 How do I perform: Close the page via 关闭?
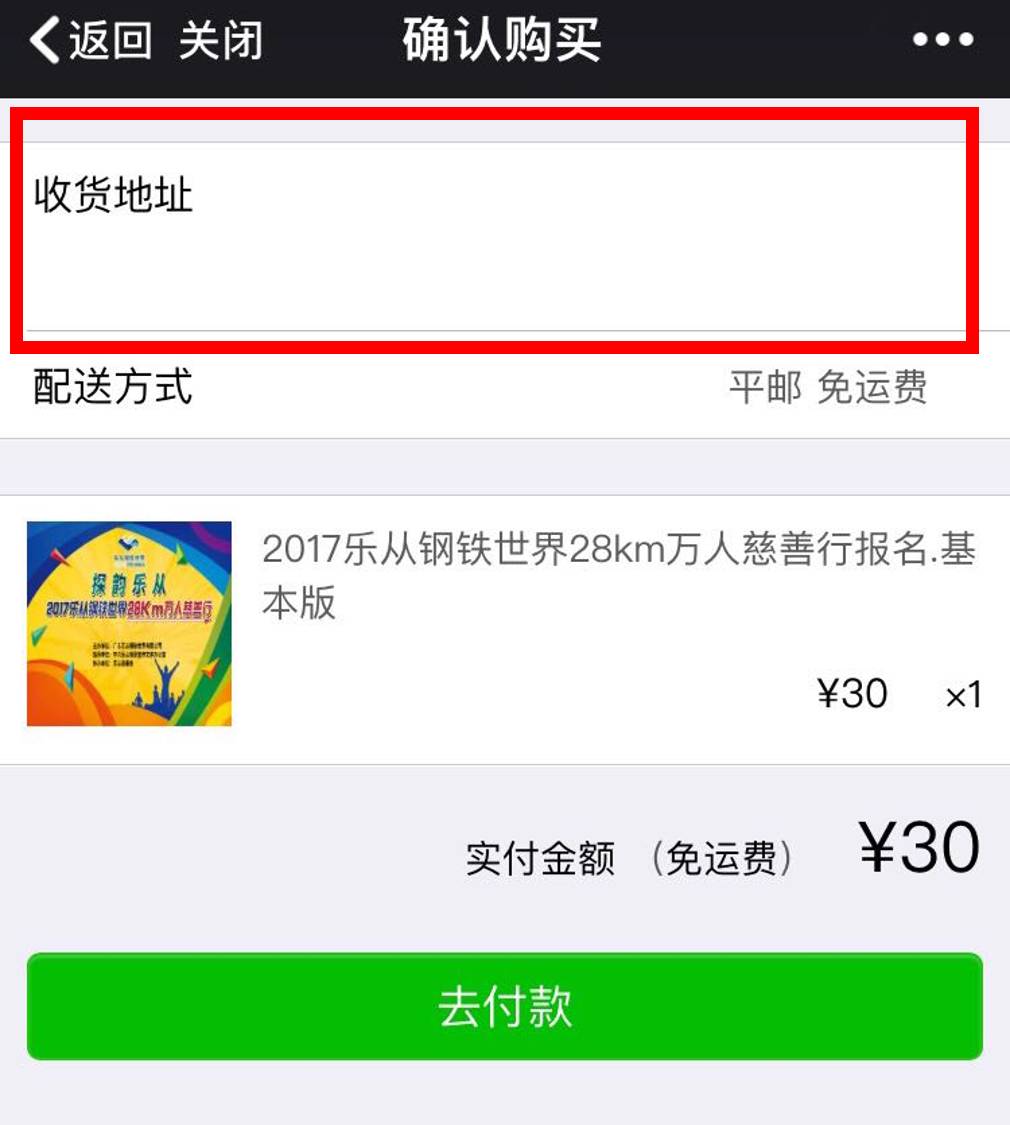[220, 42]
